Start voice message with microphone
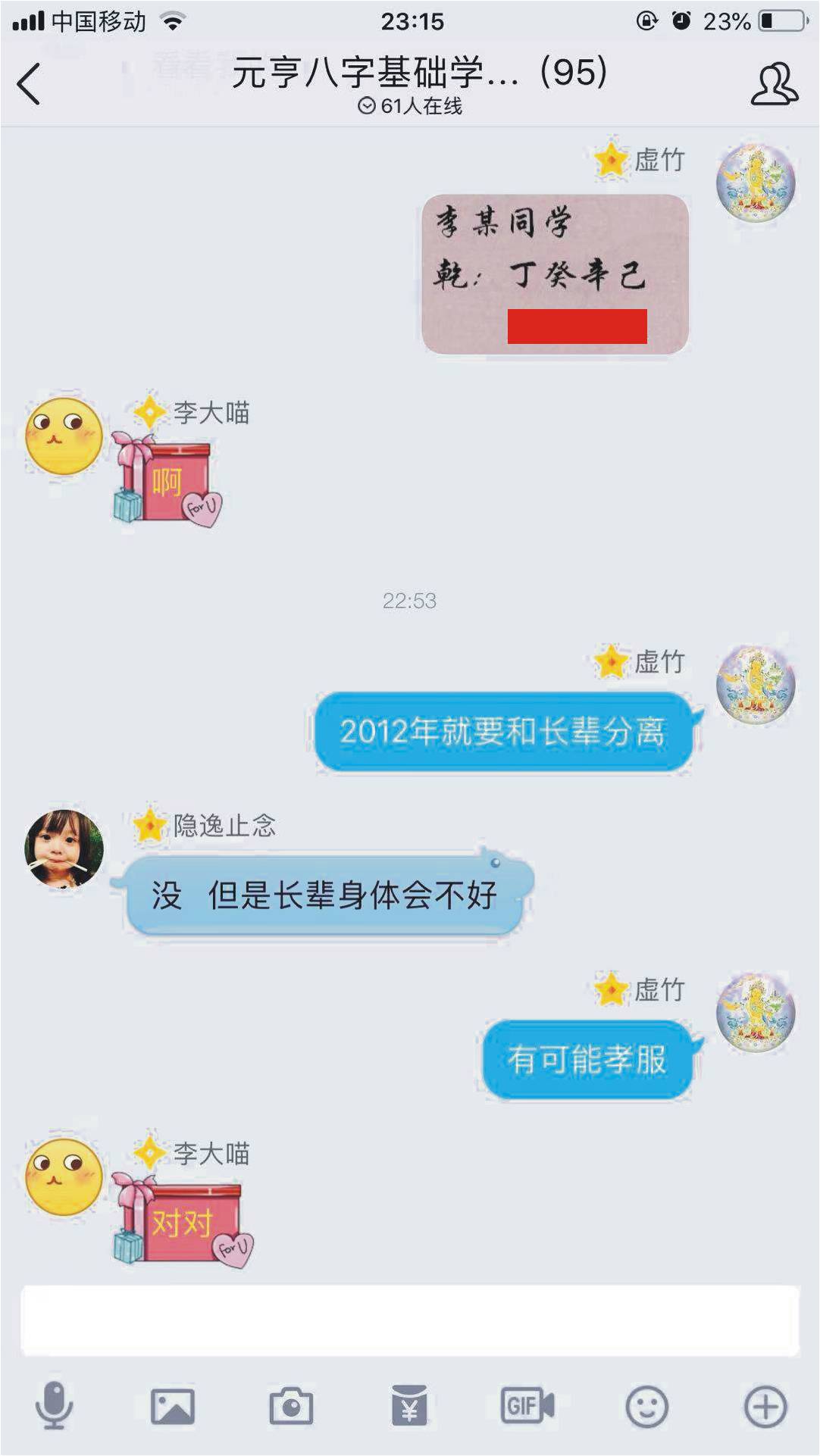 [54, 1407]
